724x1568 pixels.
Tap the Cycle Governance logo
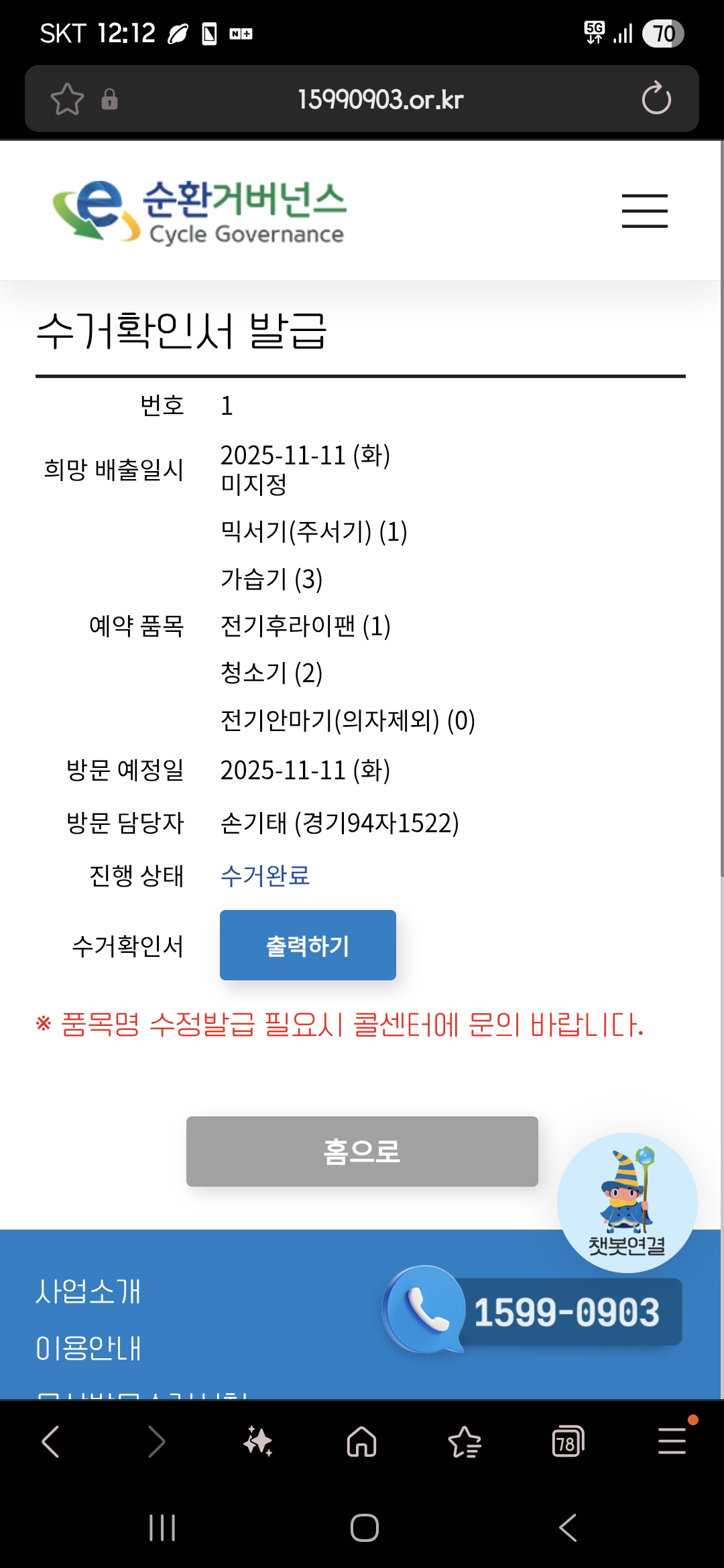point(199,211)
